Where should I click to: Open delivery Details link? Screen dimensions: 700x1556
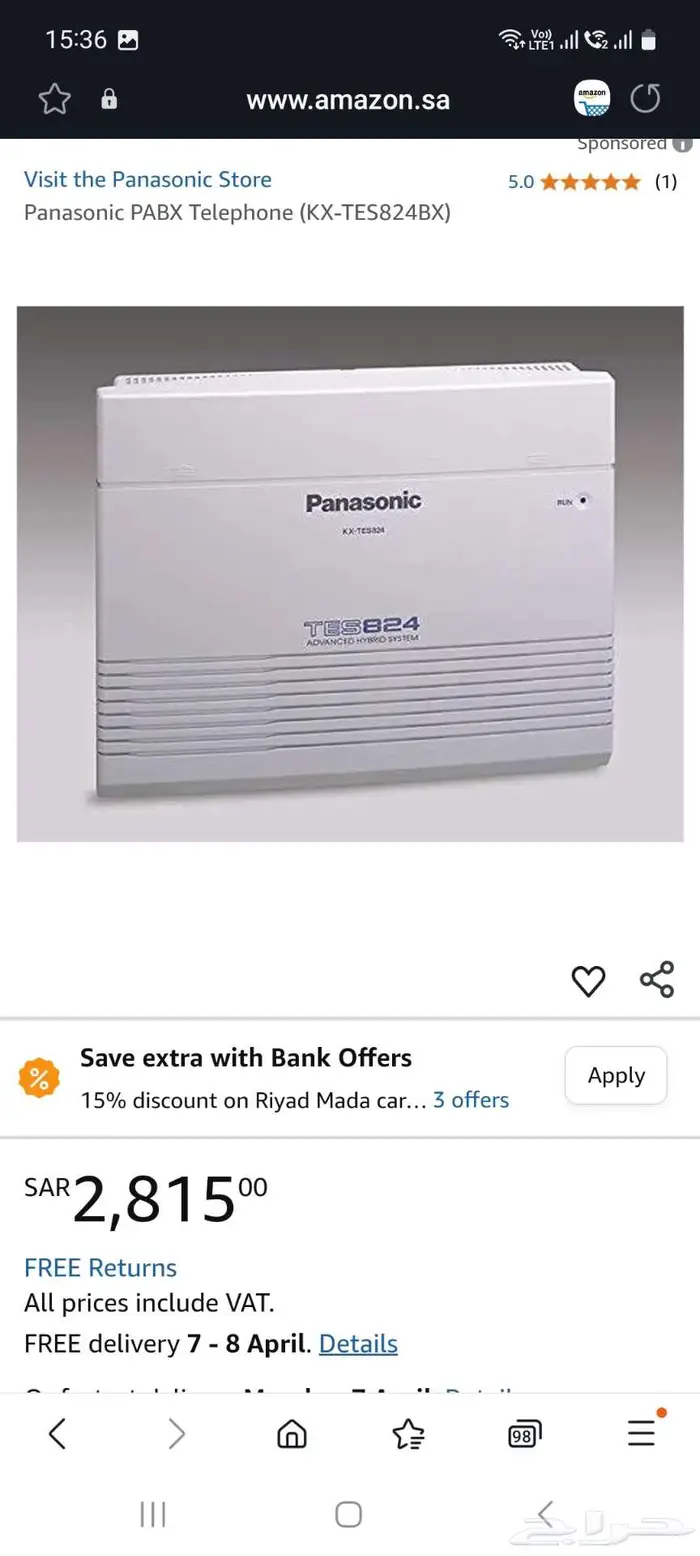click(x=358, y=1344)
